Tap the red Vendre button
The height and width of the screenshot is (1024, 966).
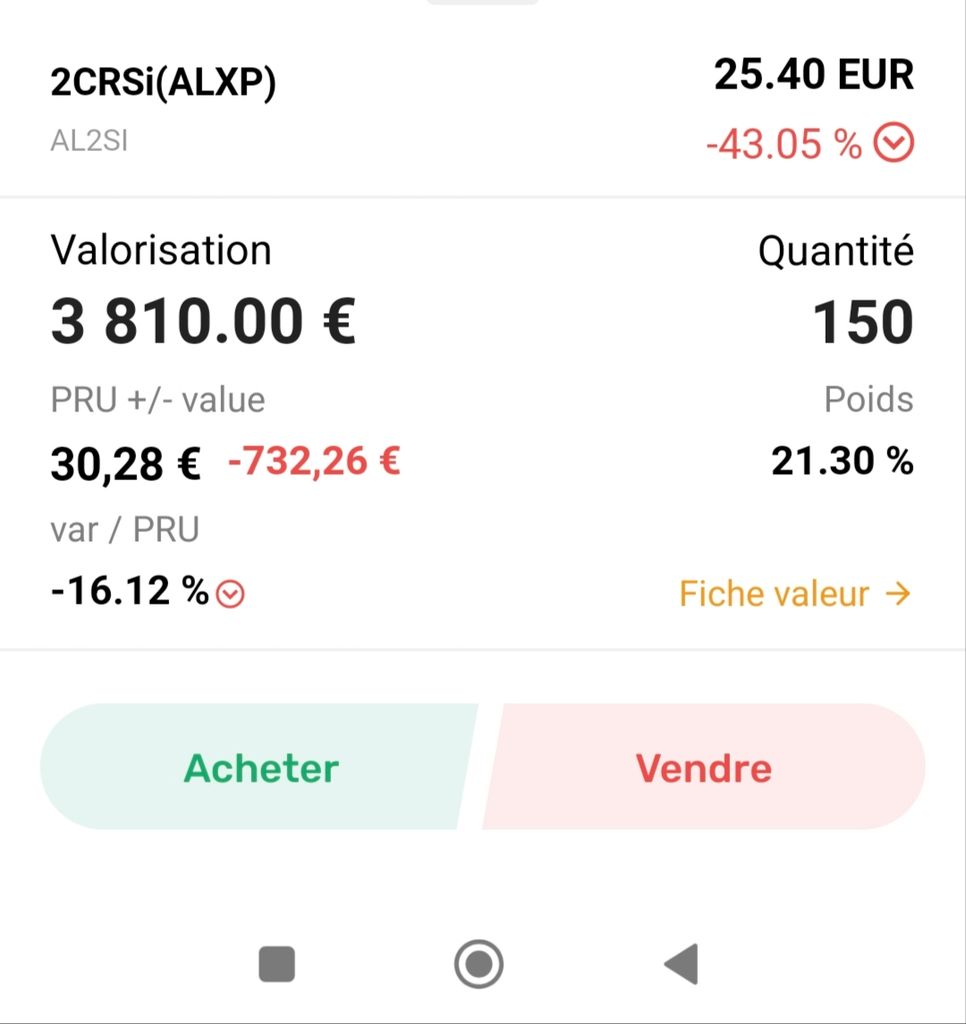click(x=704, y=767)
